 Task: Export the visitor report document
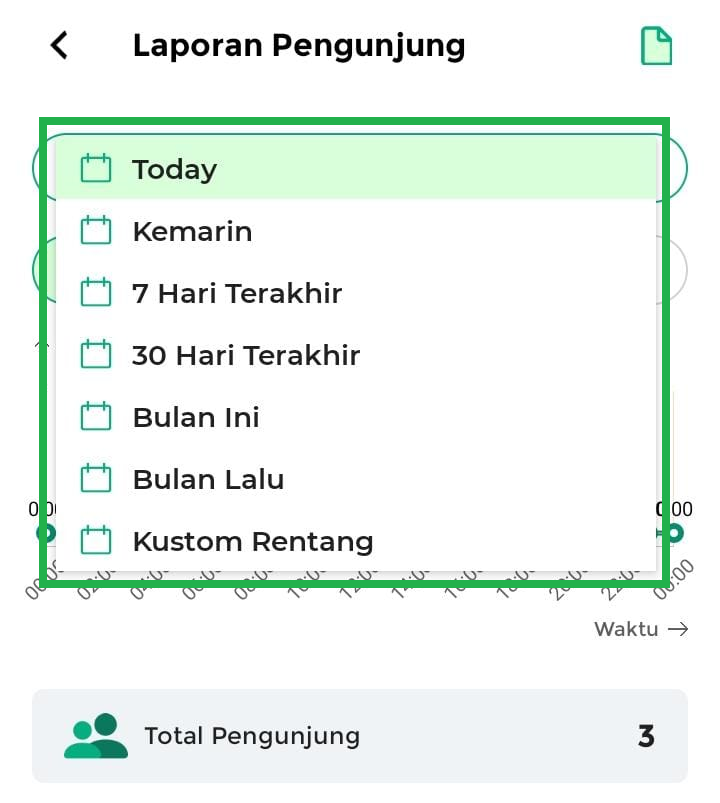tap(656, 46)
